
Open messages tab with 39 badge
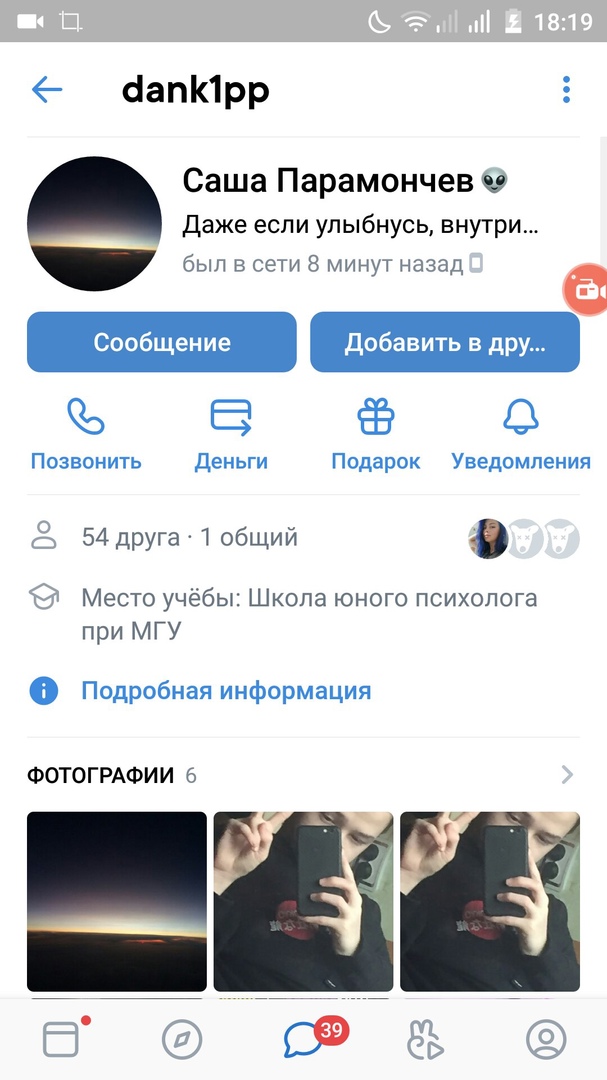click(x=303, y=1040)
